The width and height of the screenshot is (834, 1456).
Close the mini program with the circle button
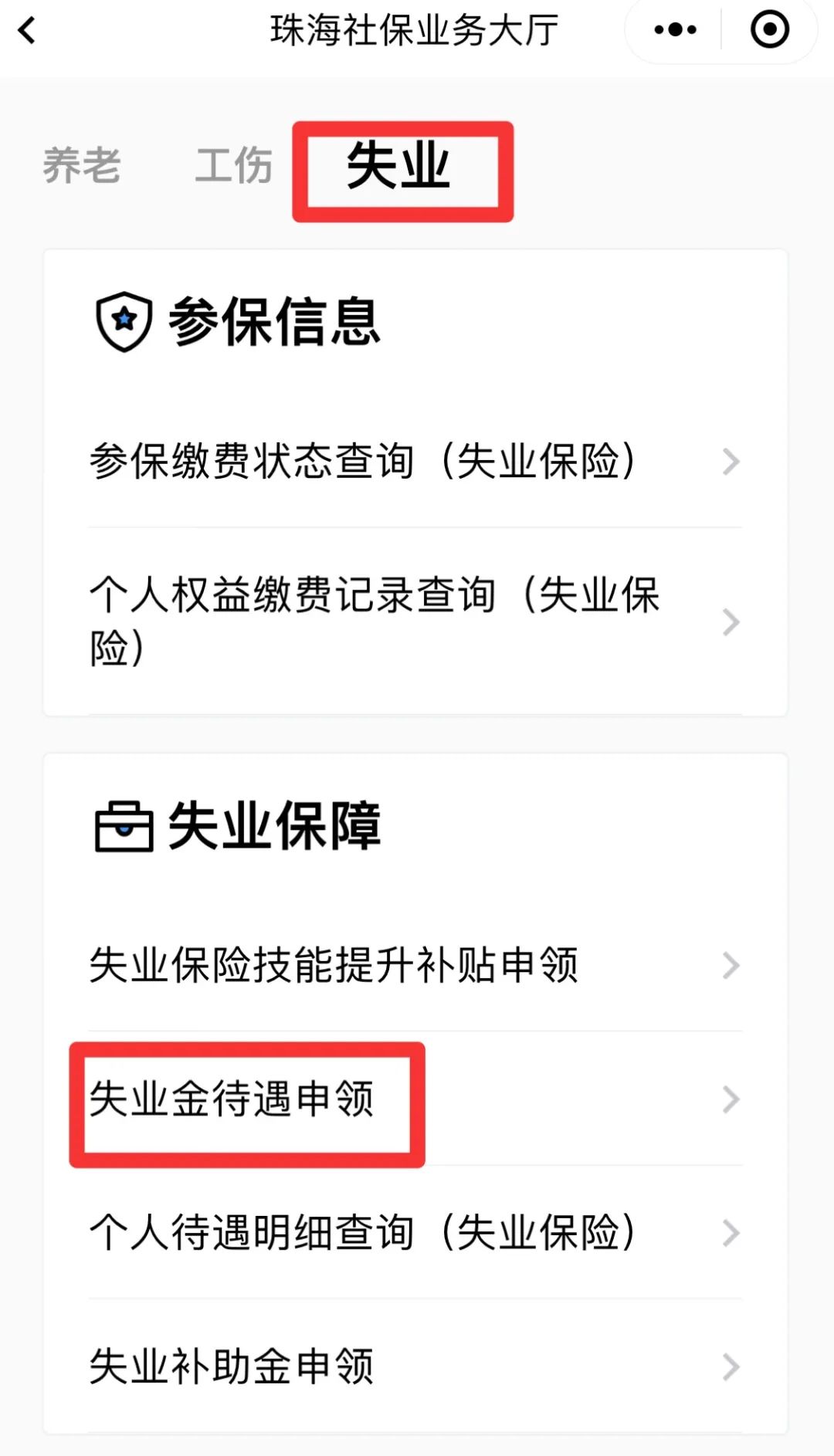pos(769,31)
